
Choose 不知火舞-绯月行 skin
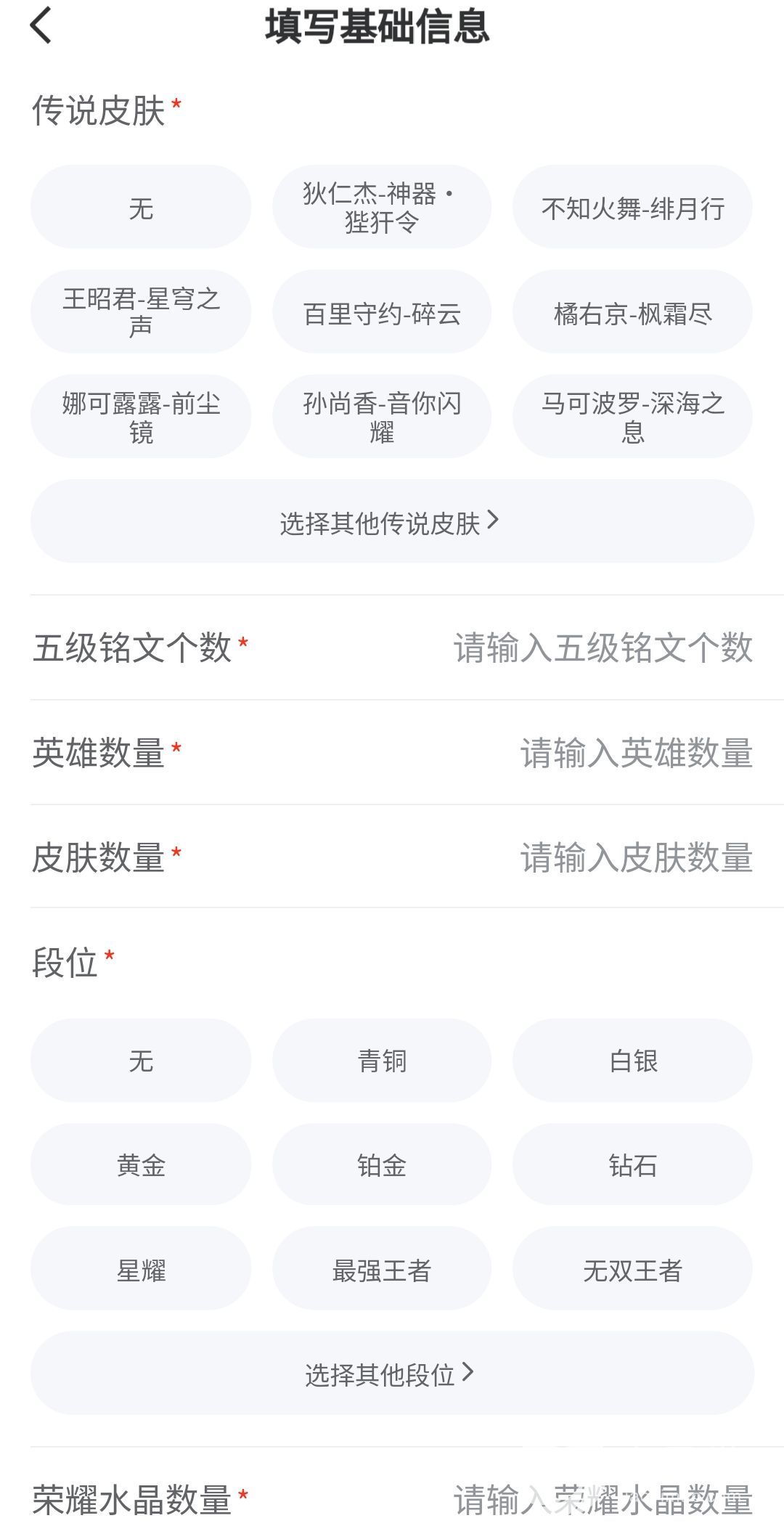pyautogui.click(x=632, y=208)
